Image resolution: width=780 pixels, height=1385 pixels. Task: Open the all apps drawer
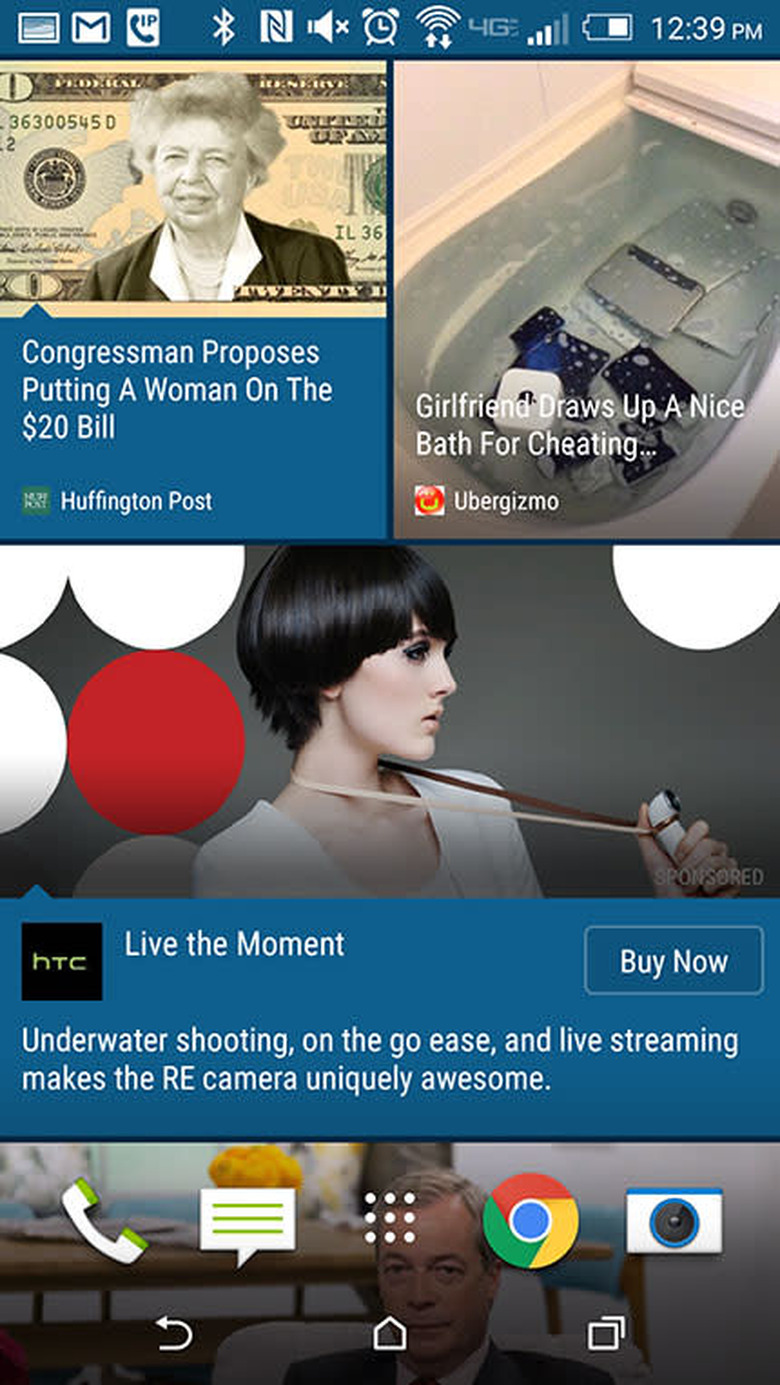coord(389,1221)
